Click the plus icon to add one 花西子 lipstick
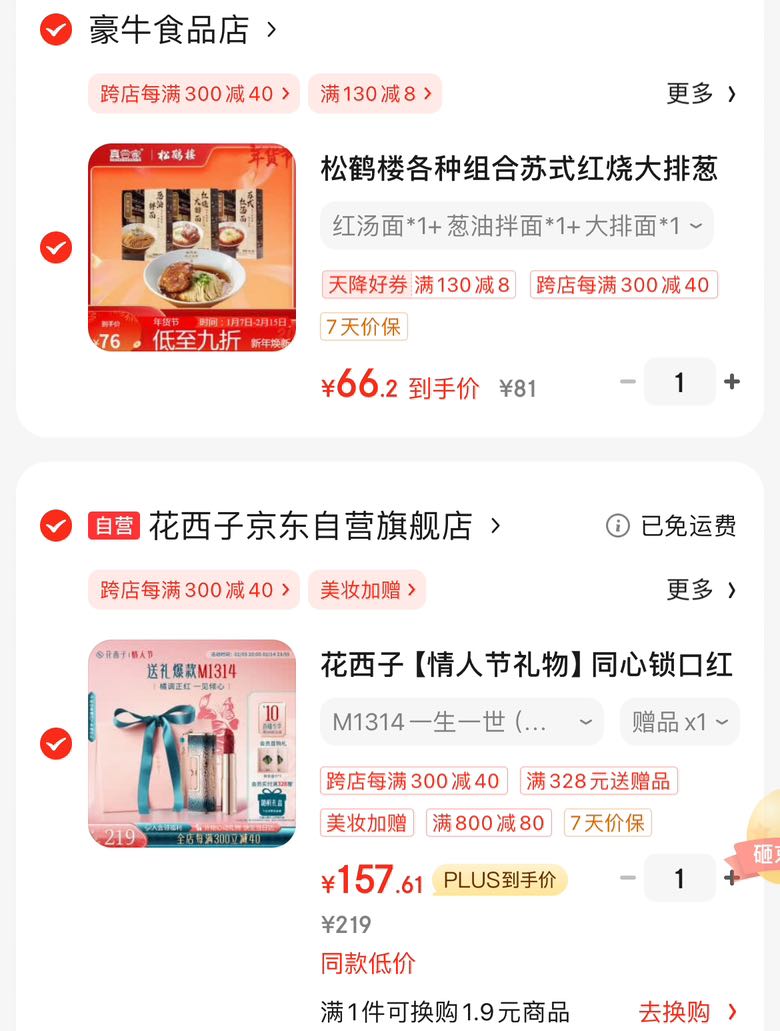 point(732,878)
